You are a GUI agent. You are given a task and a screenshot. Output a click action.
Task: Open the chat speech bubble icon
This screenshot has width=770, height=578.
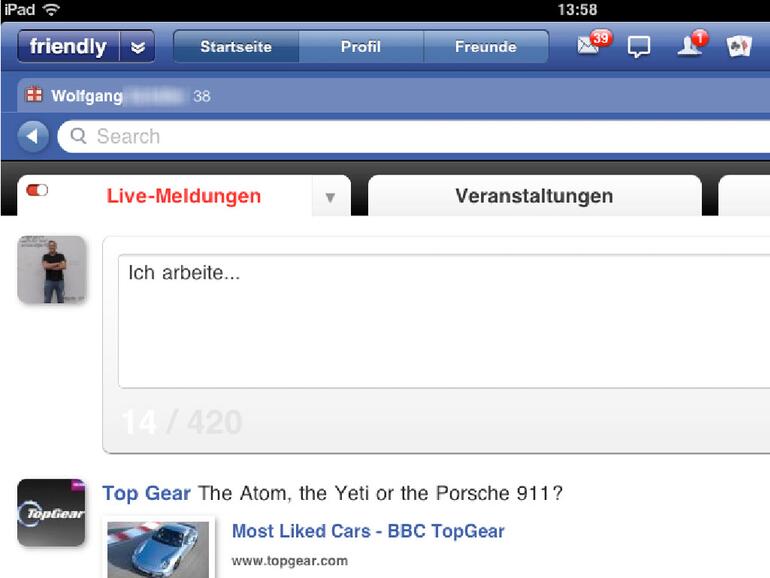point(639,47)
